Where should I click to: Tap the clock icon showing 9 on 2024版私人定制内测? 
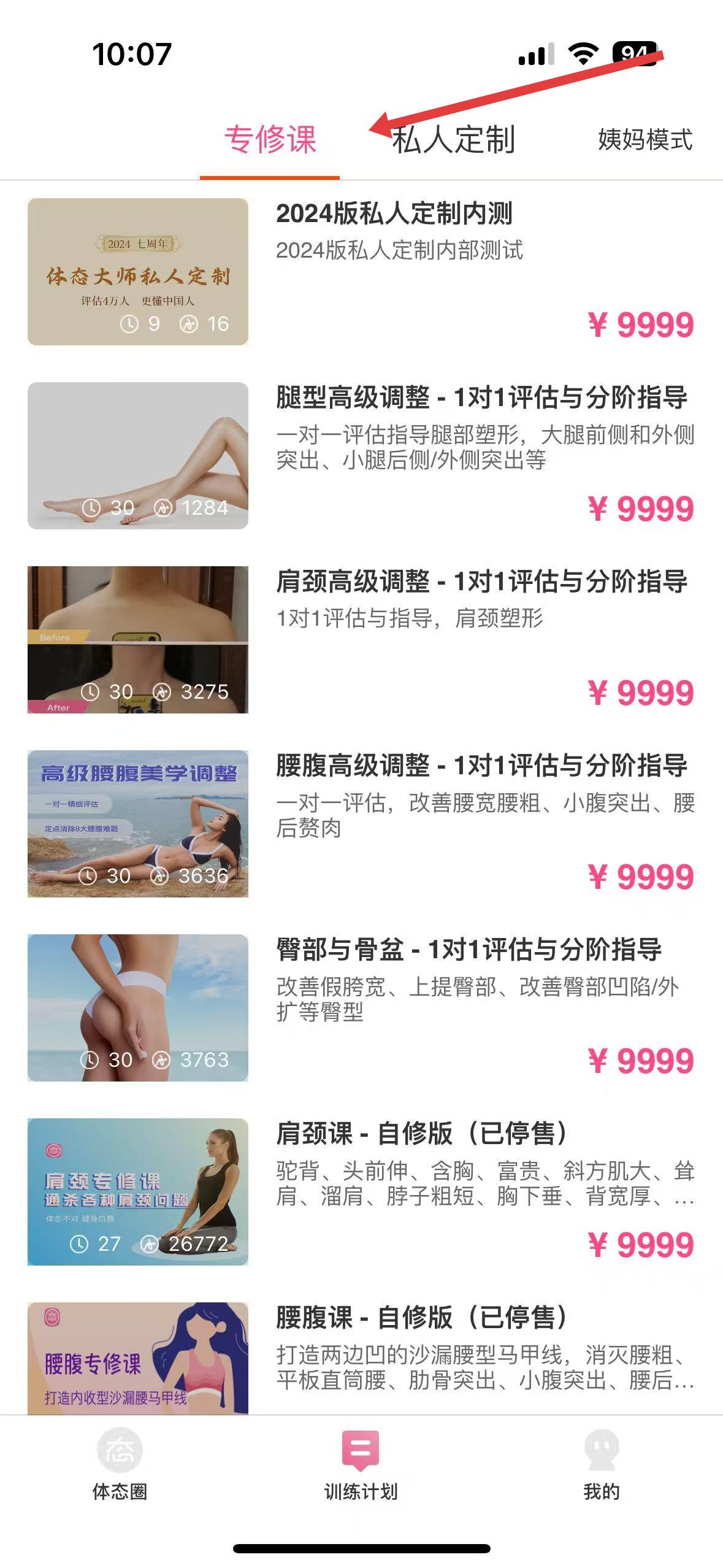pos(130,322)
